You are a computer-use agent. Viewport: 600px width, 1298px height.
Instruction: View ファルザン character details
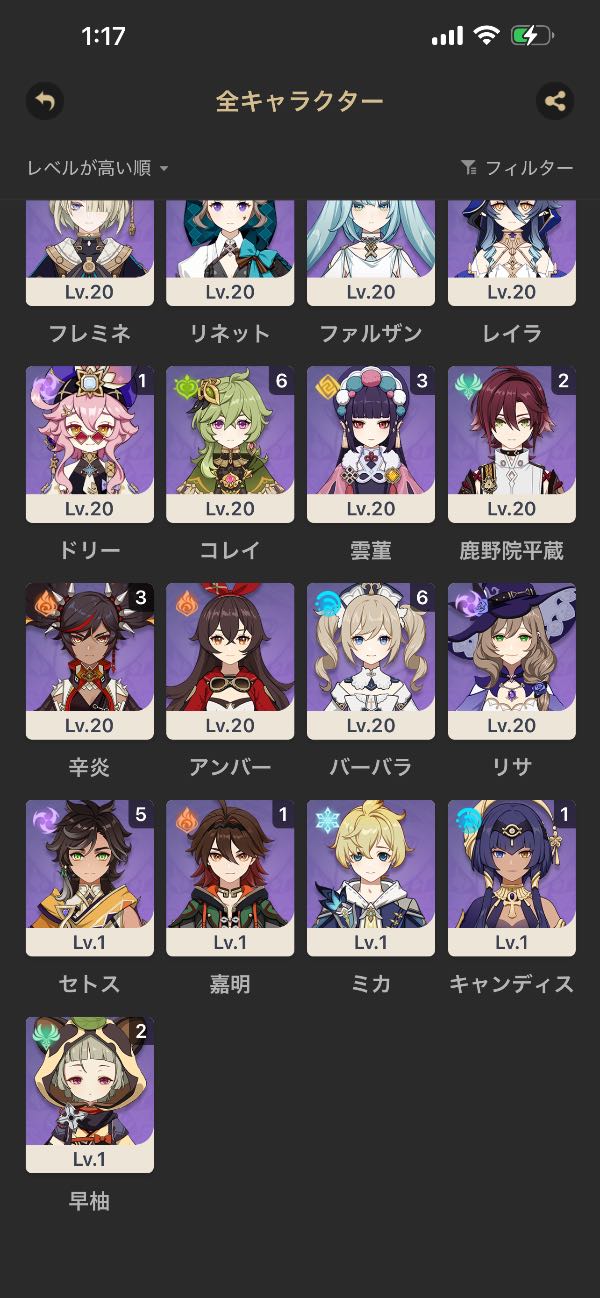[x=371, y=255]
